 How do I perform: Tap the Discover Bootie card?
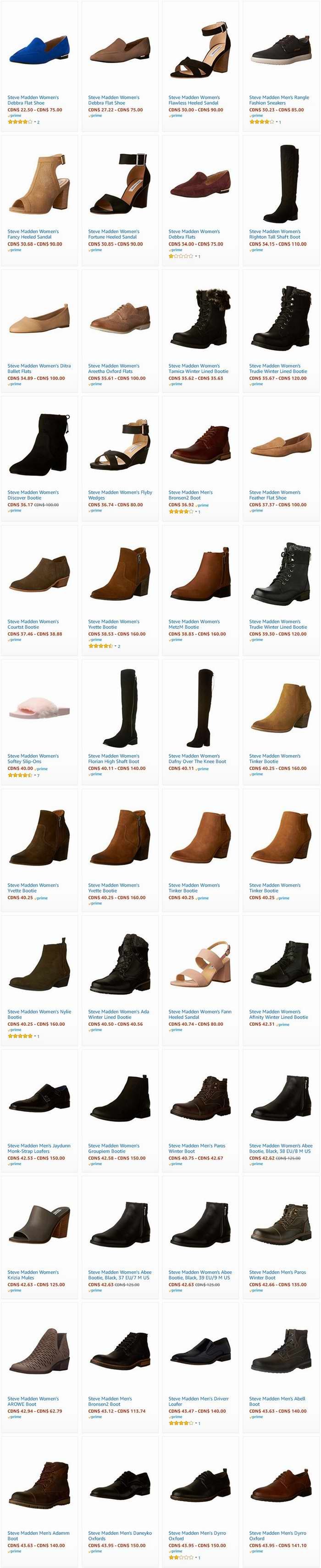point(33,494)
